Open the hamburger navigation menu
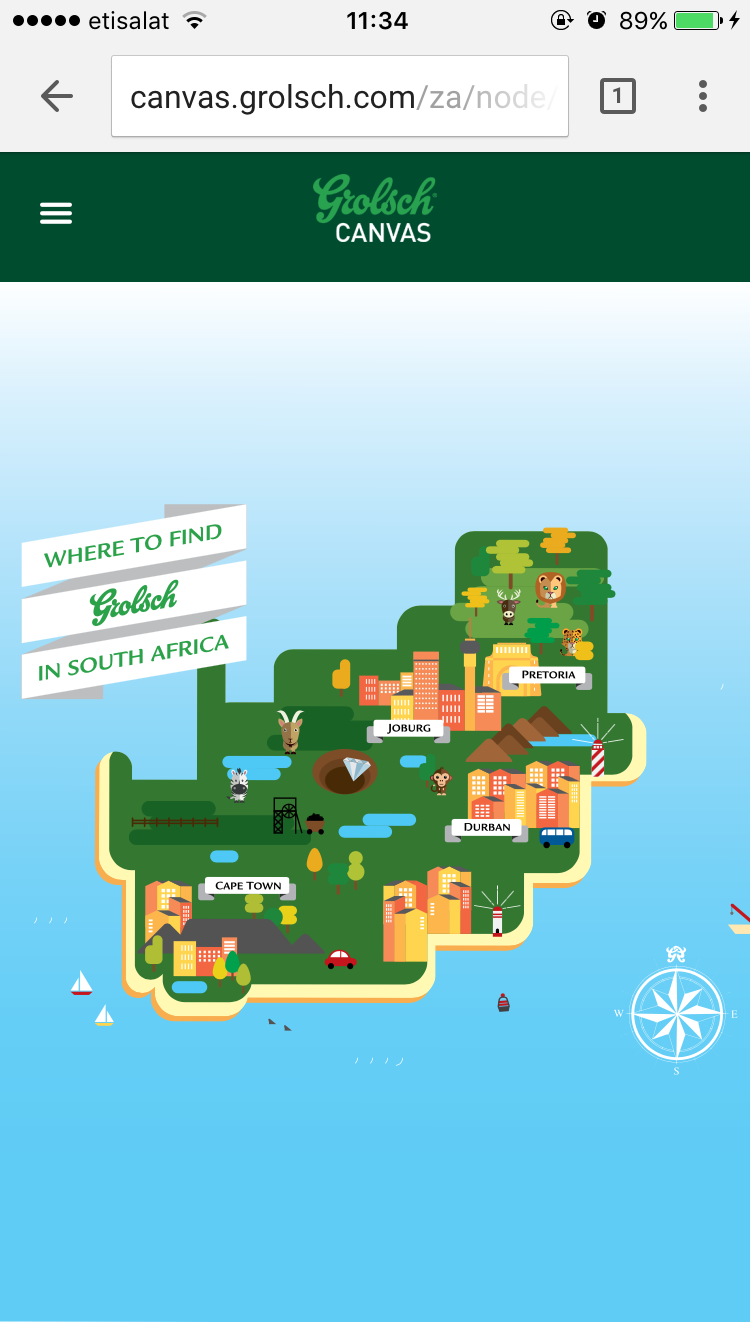Screen dimensions: 750x1334 point(56,213)
